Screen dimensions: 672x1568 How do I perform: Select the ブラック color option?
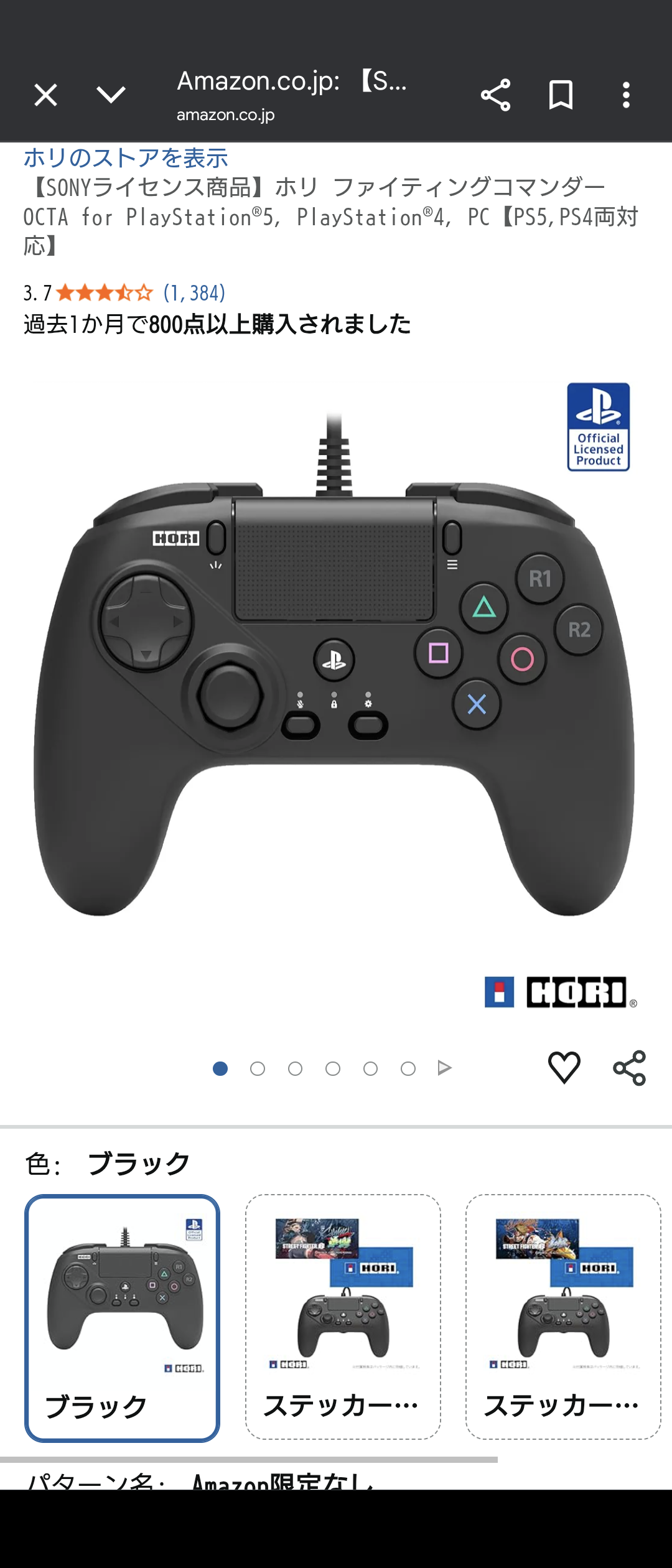123,1317
